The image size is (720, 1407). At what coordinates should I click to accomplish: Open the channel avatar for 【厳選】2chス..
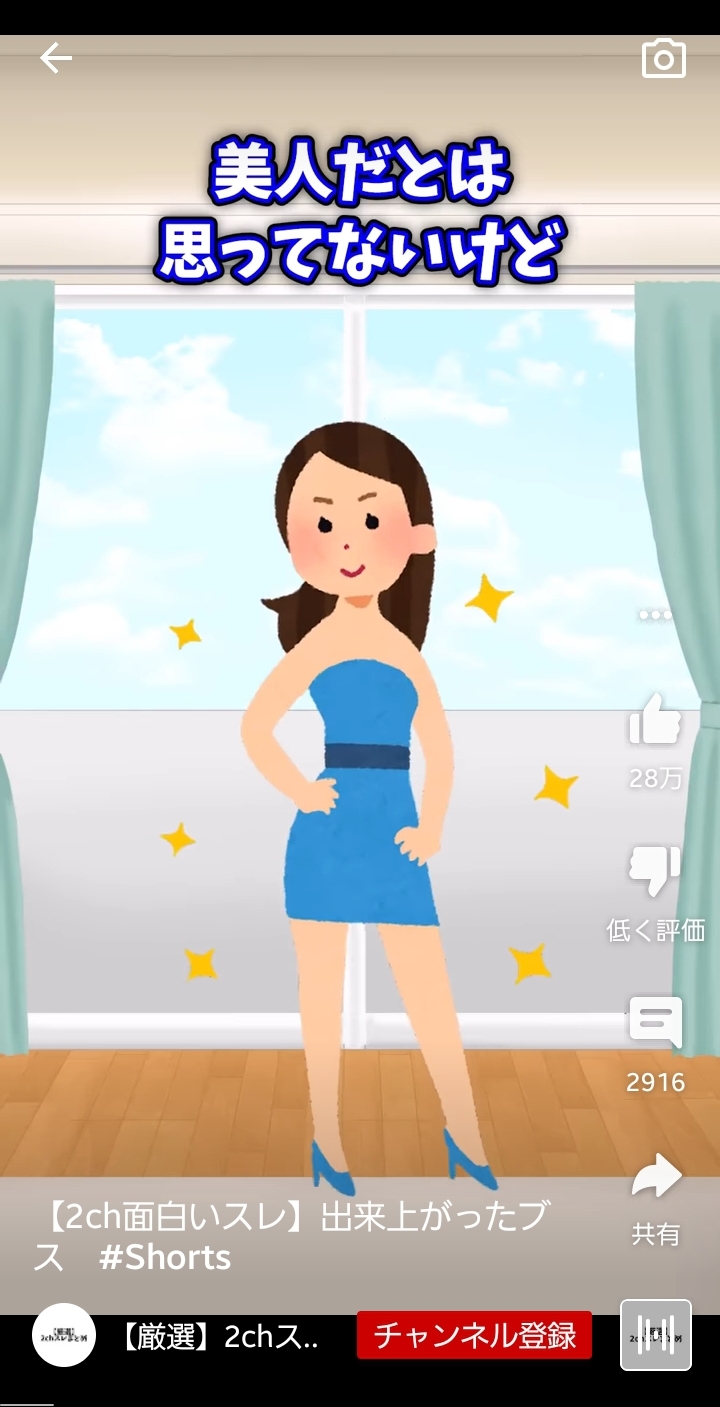pos(64,1335)
